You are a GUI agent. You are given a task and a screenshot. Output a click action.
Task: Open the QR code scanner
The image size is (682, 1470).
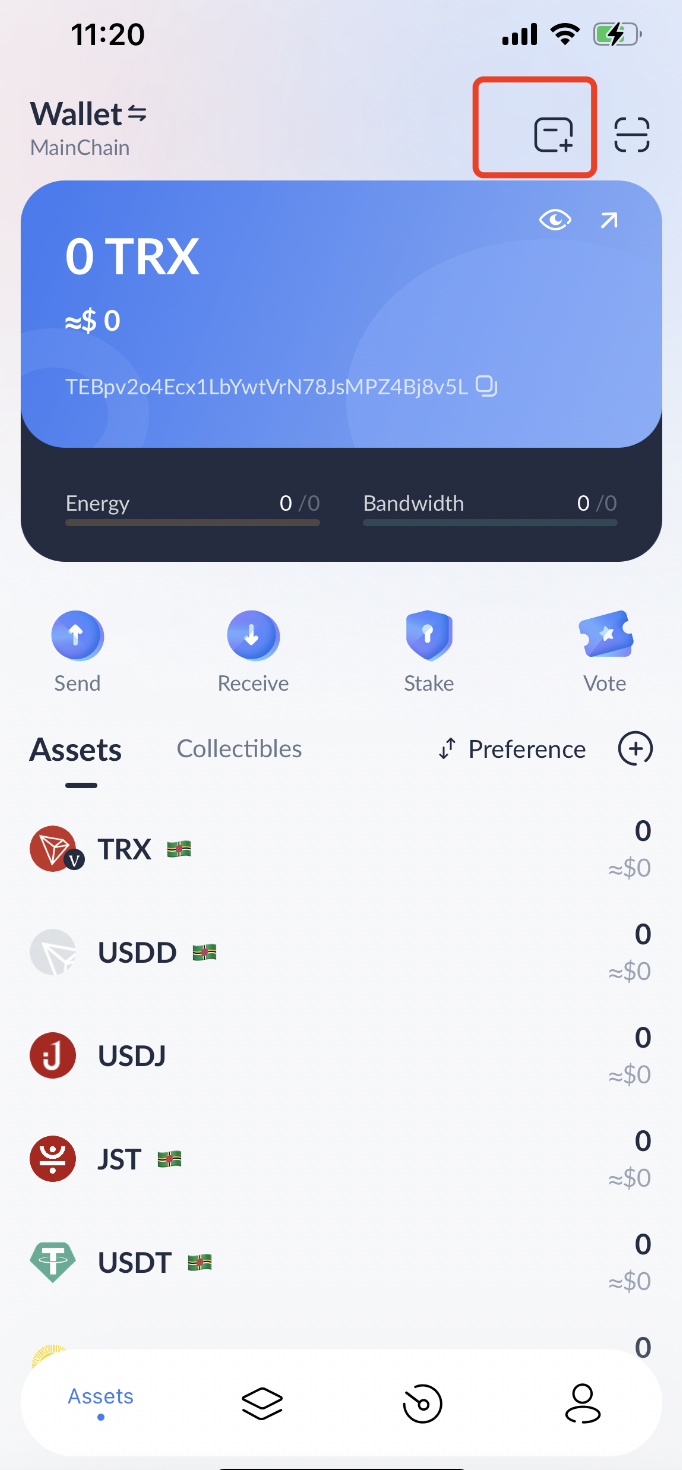pos(632,134)
